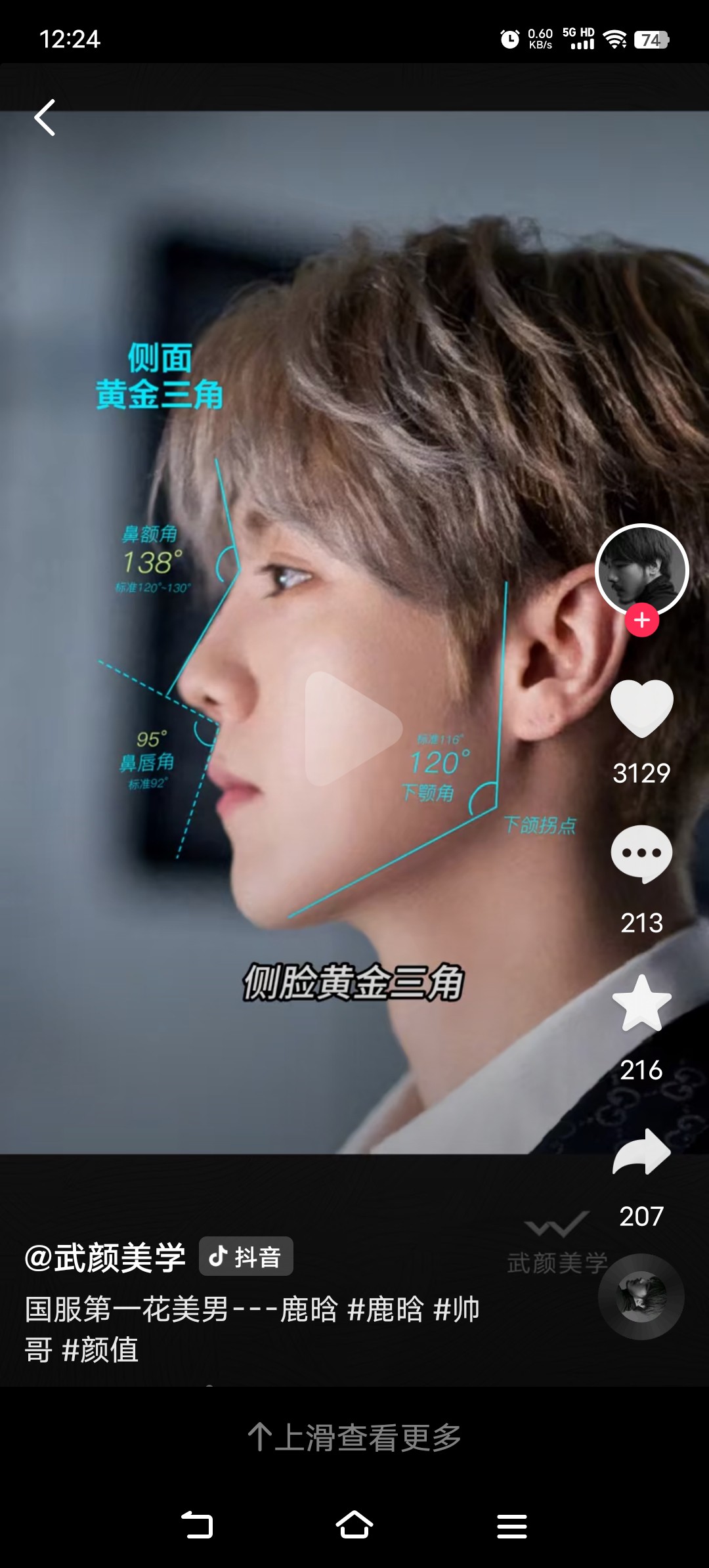Image resolution: width=709 pixels, height=1568 pixels.
Task: Open the #鹿晗 hashtag
Action: click(385, 1309)
